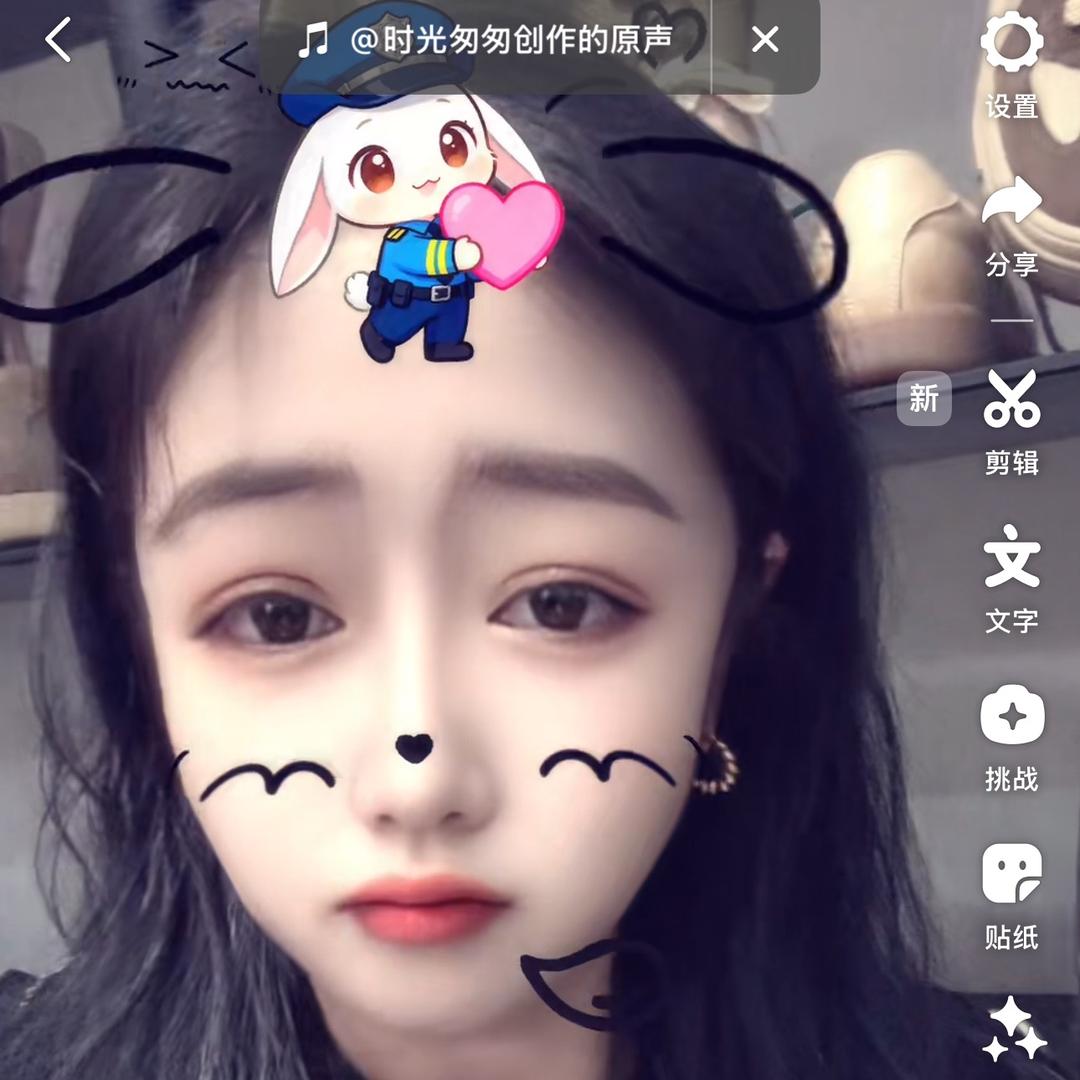Add text with the 文字 tool
This screenshot has width=1080, height=1080.
[1012, 578]
